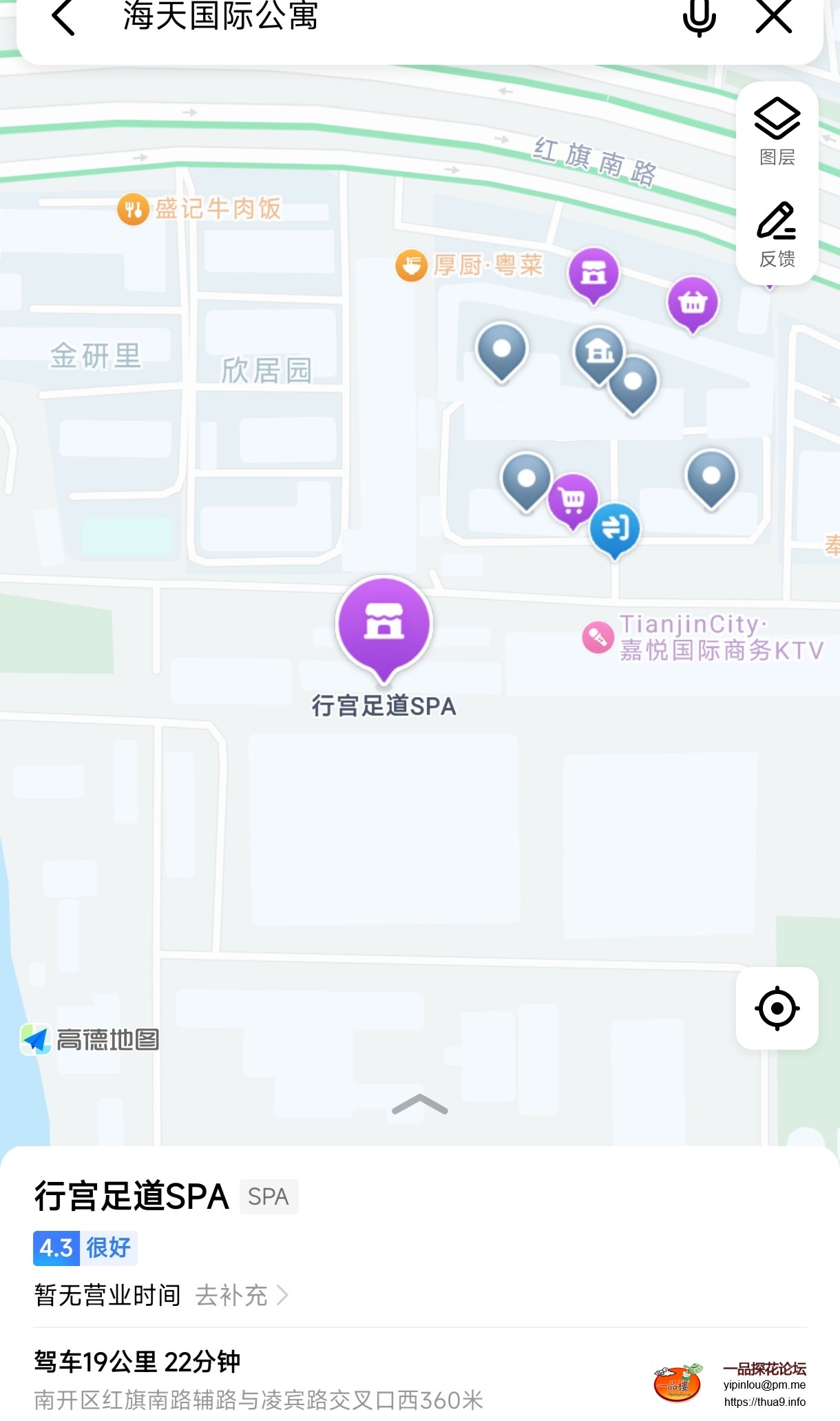The image size is (840, 1421).
Task: Expand the place details panel upward
Action: [x=419, y=1104]
